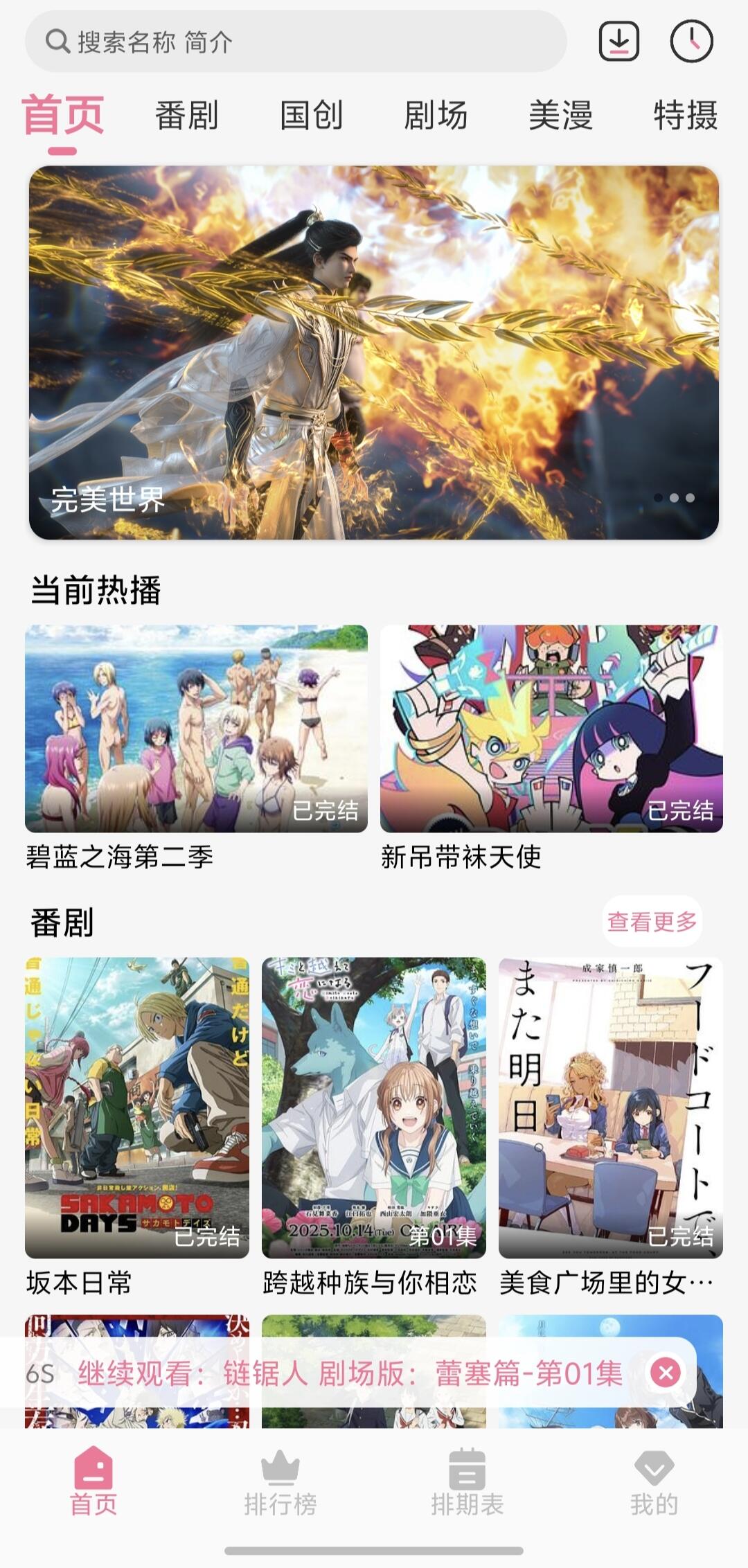Screen dimensions: 748x1568
Task: Open the 美食广场里的女… card
Action: pyautogui.click(x=610, y=1107)
